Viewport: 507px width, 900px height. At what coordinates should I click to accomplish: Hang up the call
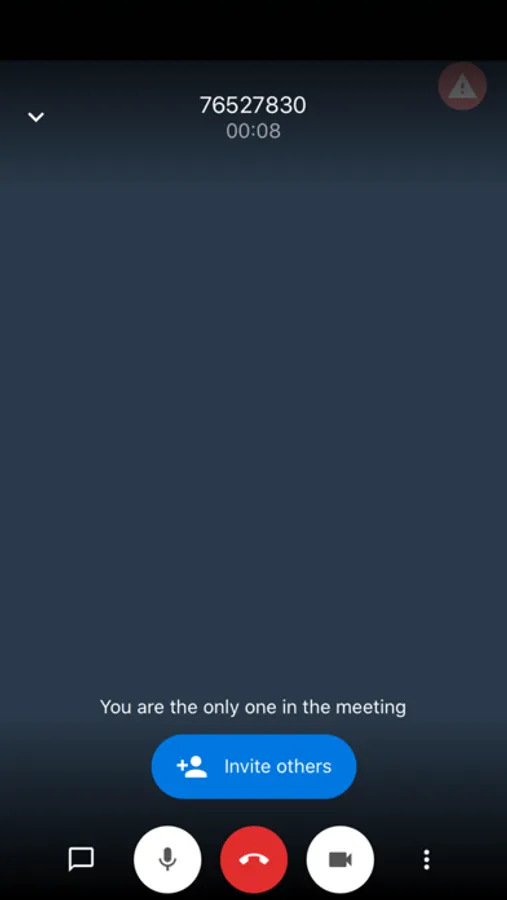pos(254,859)
